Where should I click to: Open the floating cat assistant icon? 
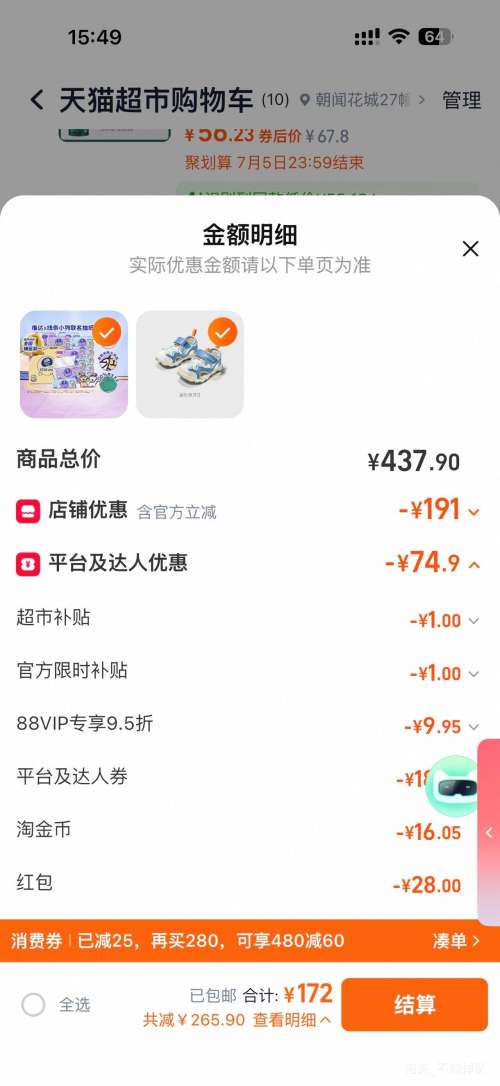pyautogui.click(x=452, y=786)
